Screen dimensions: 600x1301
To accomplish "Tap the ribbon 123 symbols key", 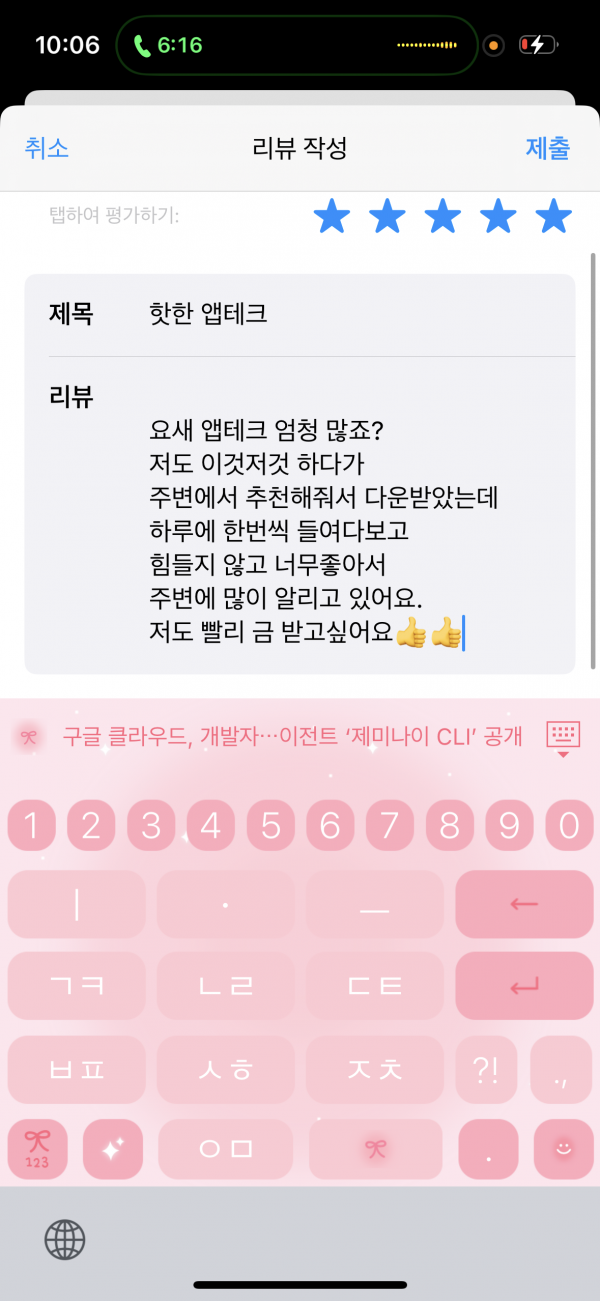I will pos(37,1149).
